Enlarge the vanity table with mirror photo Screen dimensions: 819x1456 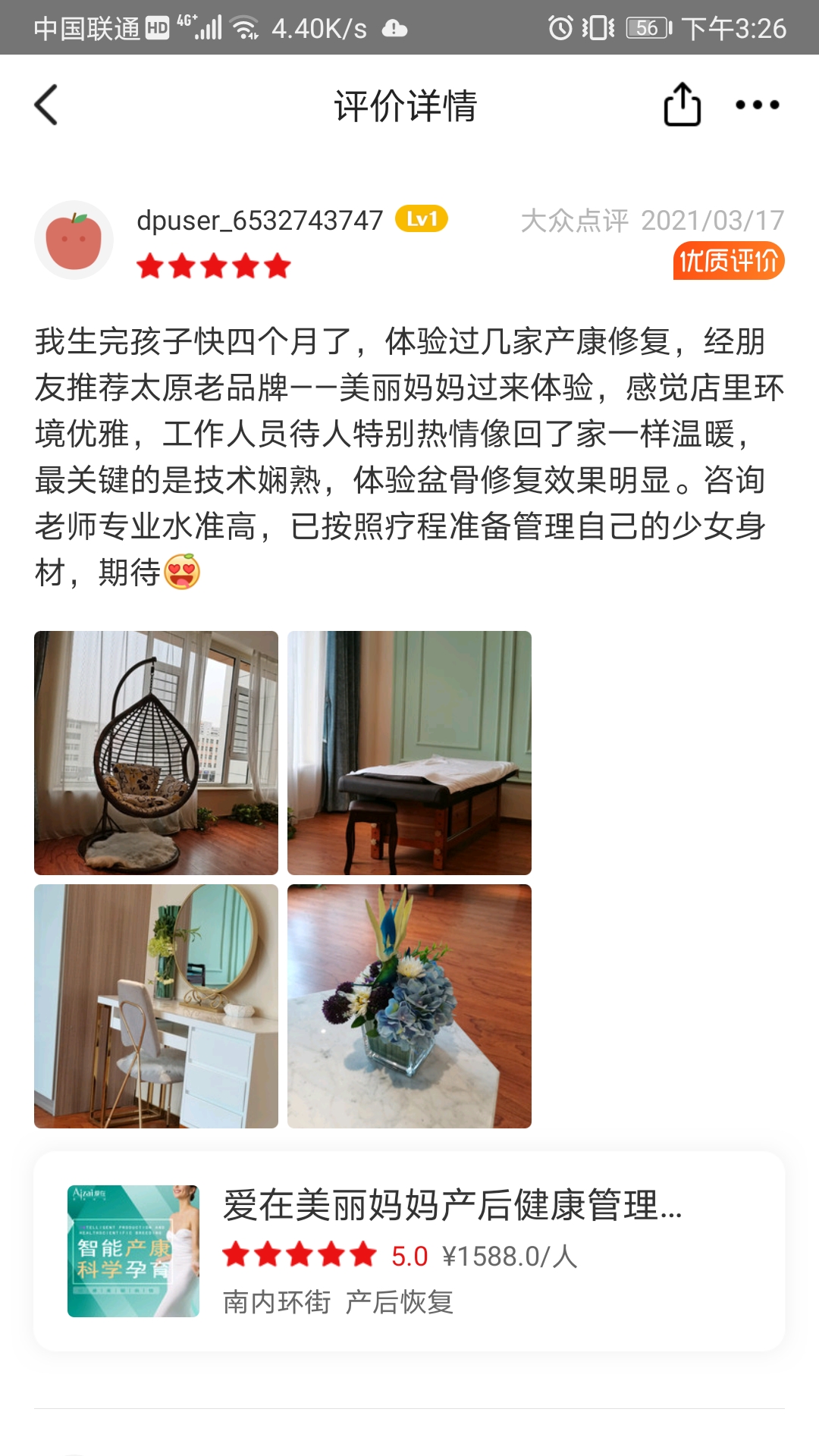tap(156, 1006)
